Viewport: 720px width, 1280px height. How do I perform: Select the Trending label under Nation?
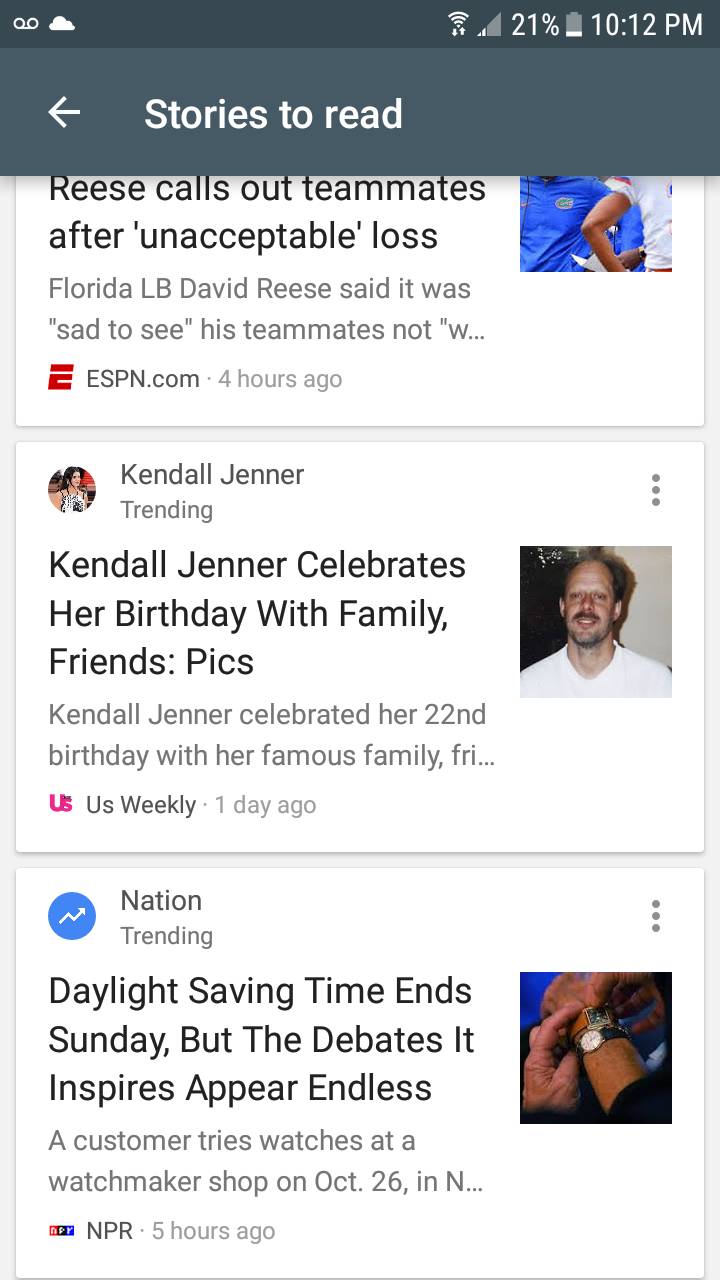point(166,936)
